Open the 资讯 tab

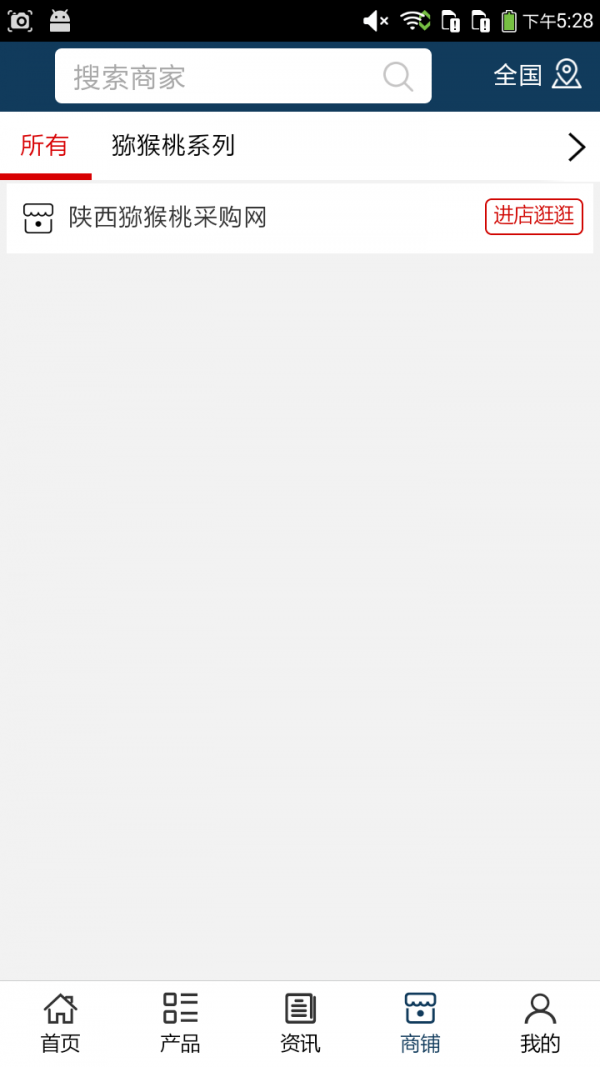coord(300,1022)
